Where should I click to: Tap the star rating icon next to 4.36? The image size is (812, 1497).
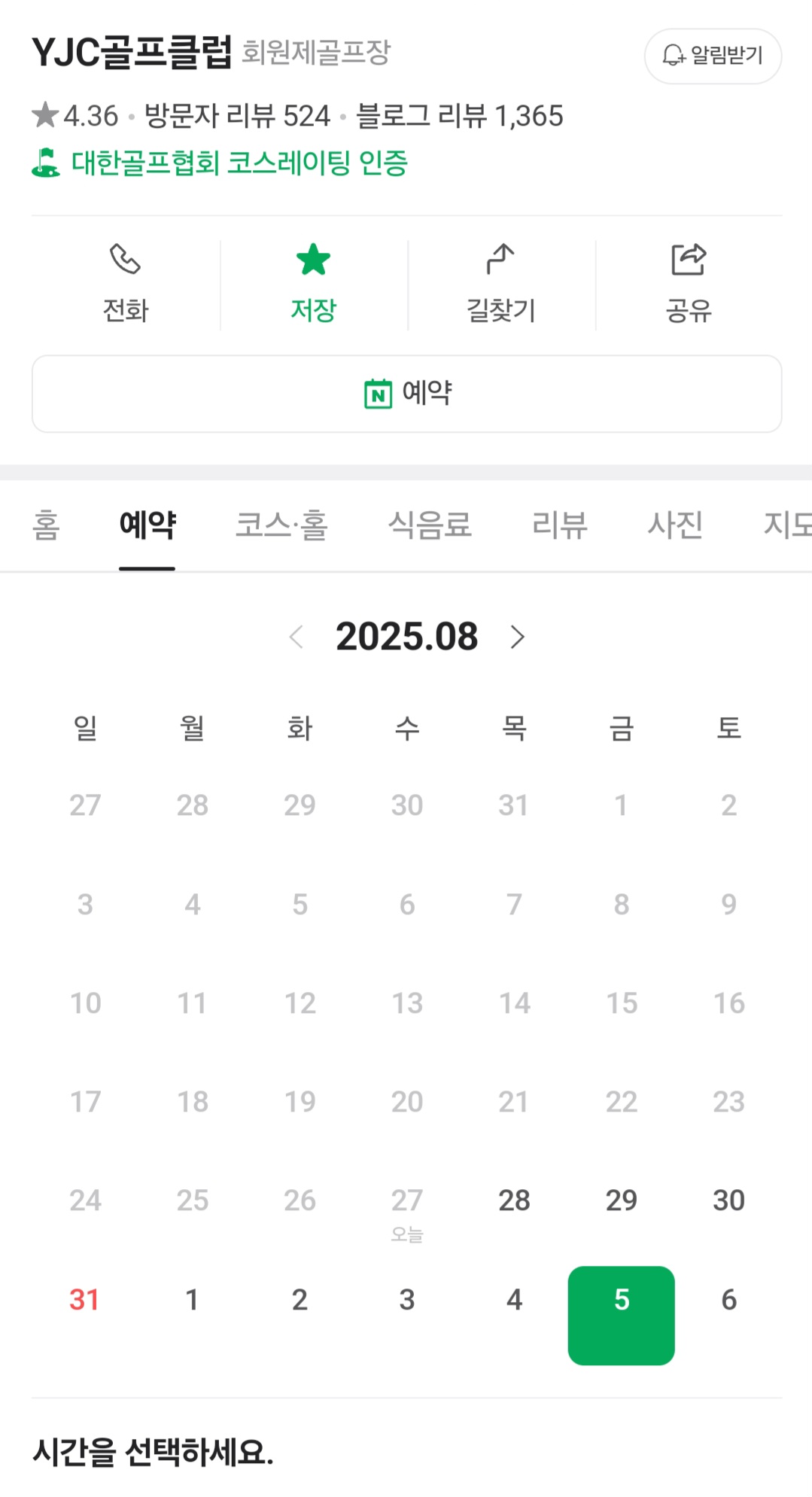point(44,113)
